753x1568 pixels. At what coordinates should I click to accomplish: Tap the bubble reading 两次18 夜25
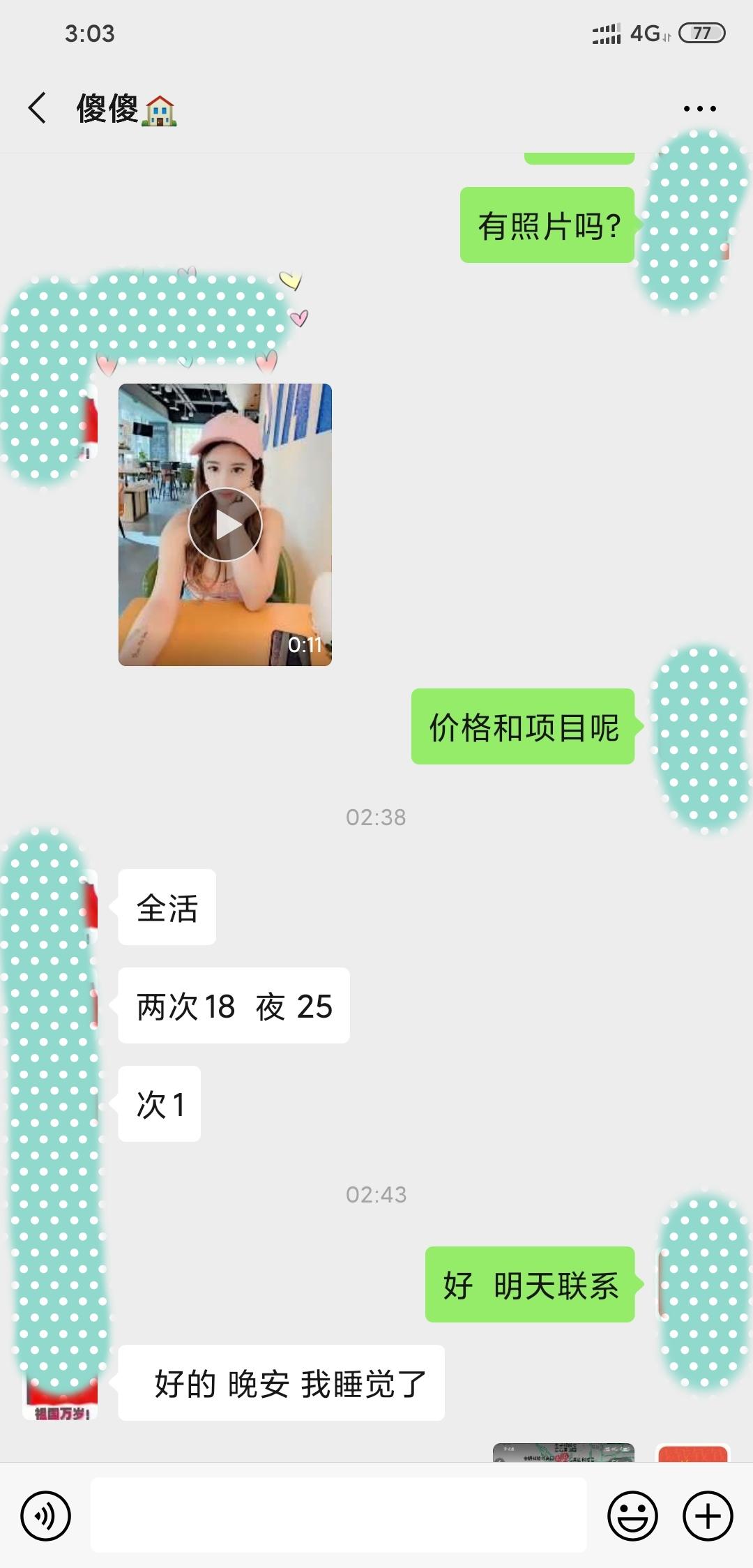click(x=234, y=1004)
